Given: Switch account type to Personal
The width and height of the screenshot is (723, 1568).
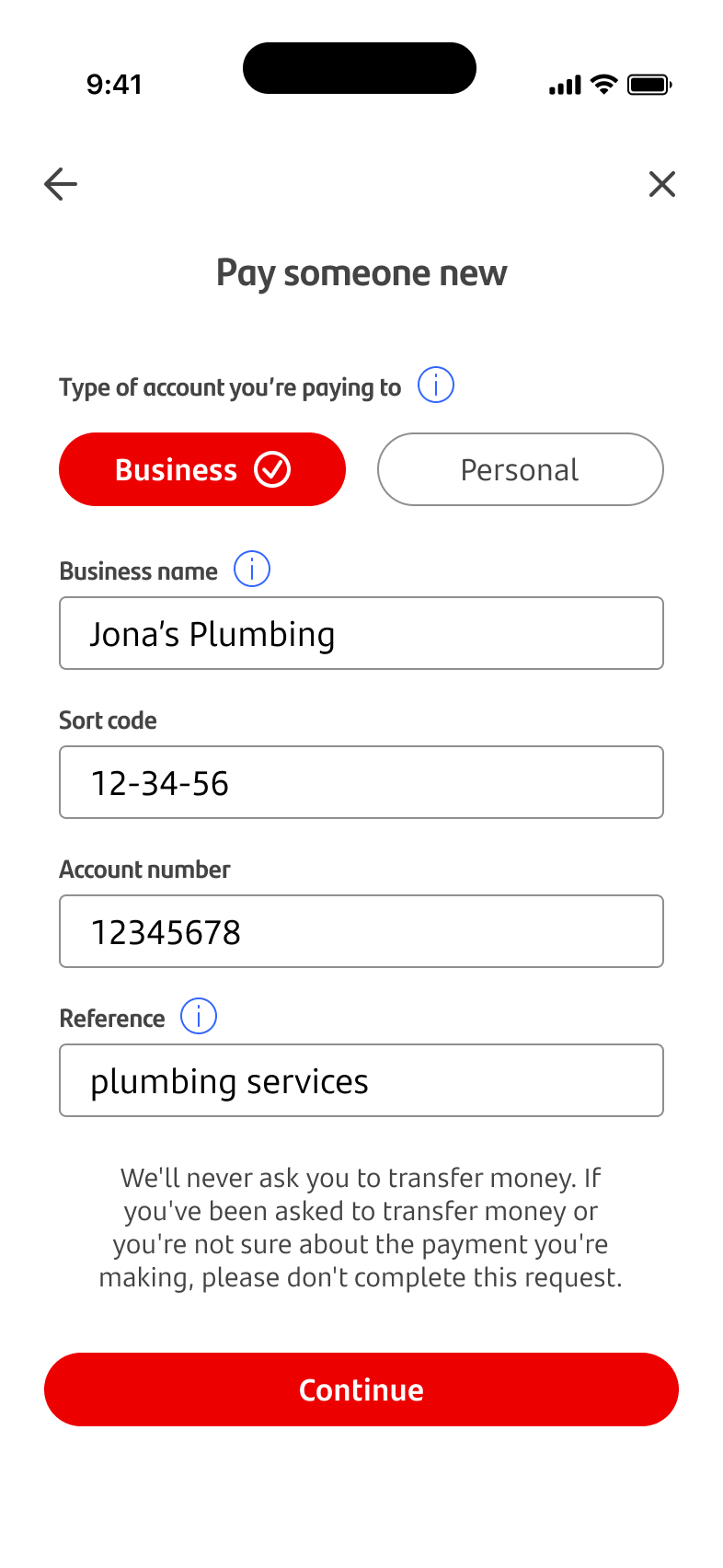Looking at the screenshot, I should tap(520, 469).
